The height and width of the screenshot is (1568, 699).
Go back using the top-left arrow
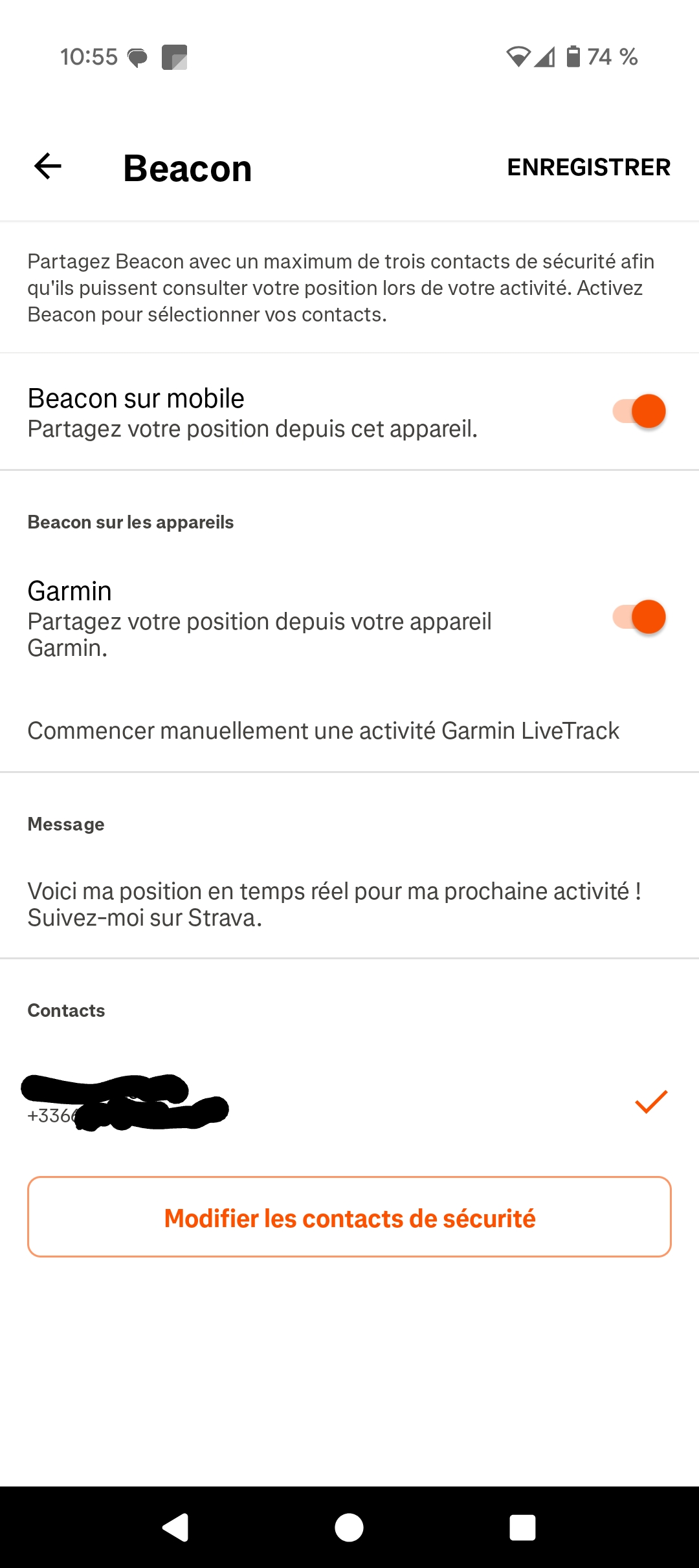48,166
